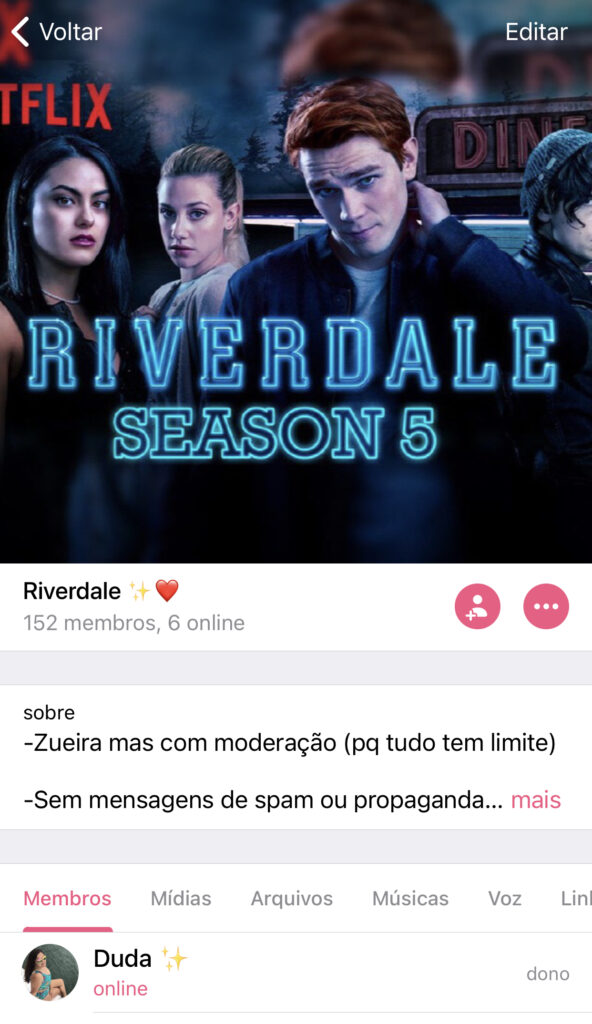This screenshot has width=592, height=1024.
Task: Open the three-dot more options menu
Action: tap(546, 606)
